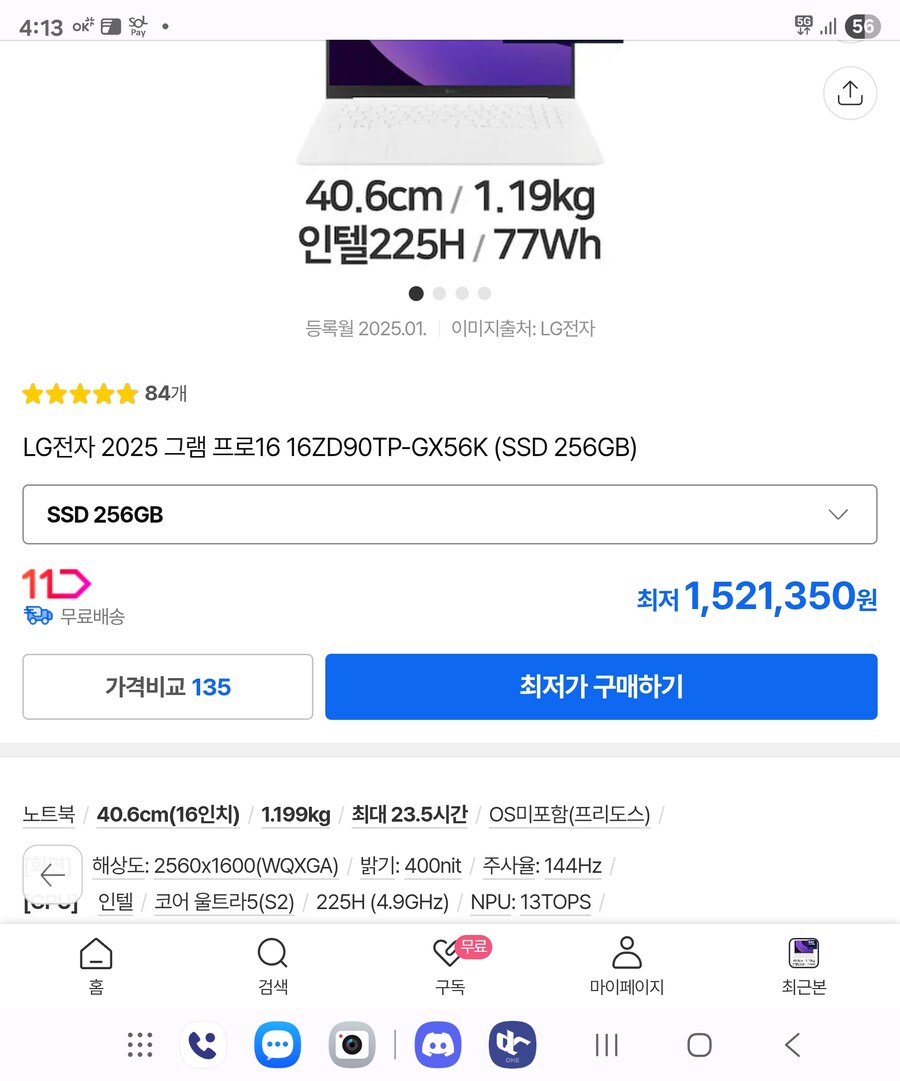900x1081 pixels.
Task: Open the 구독 tab
Action: [x=450, y=966]
